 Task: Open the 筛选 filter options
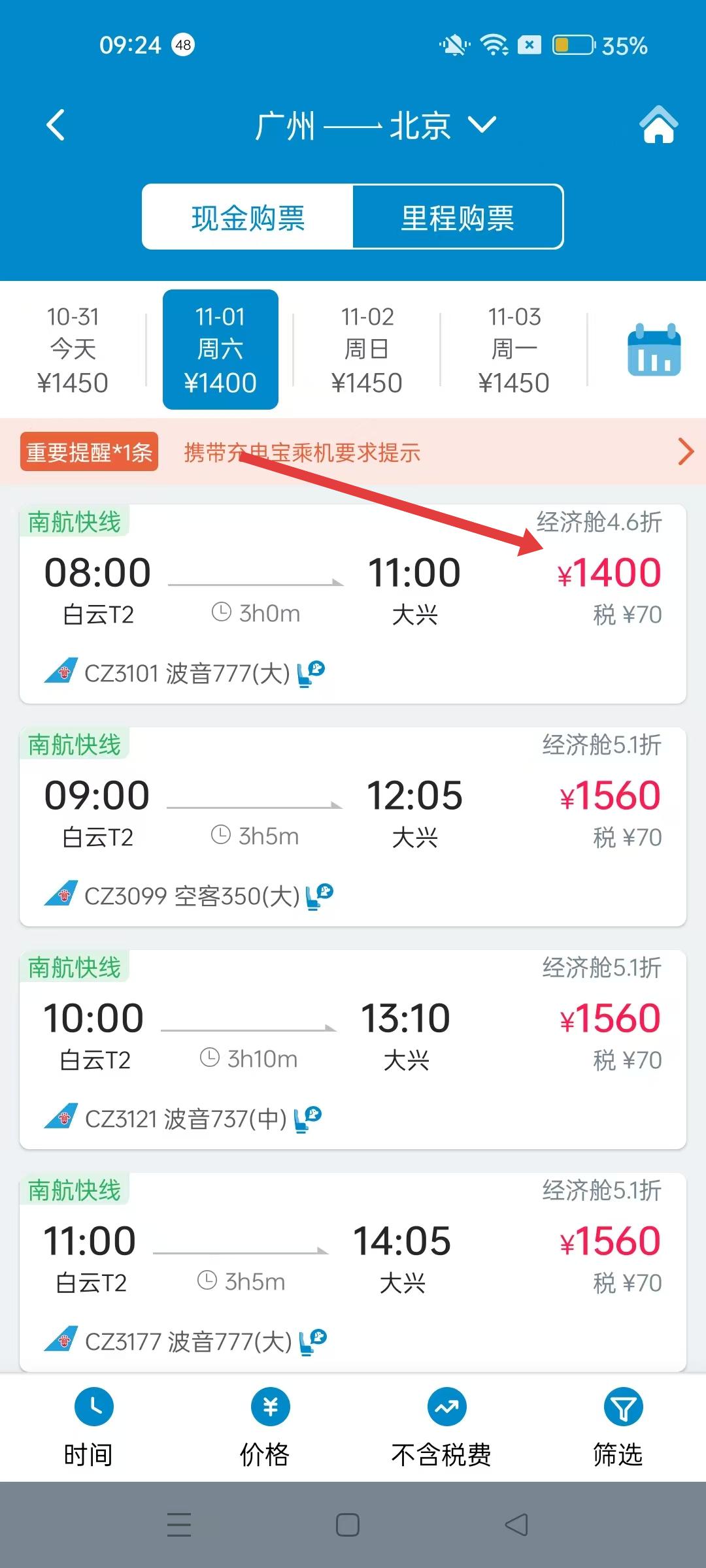pos(618,1426)
